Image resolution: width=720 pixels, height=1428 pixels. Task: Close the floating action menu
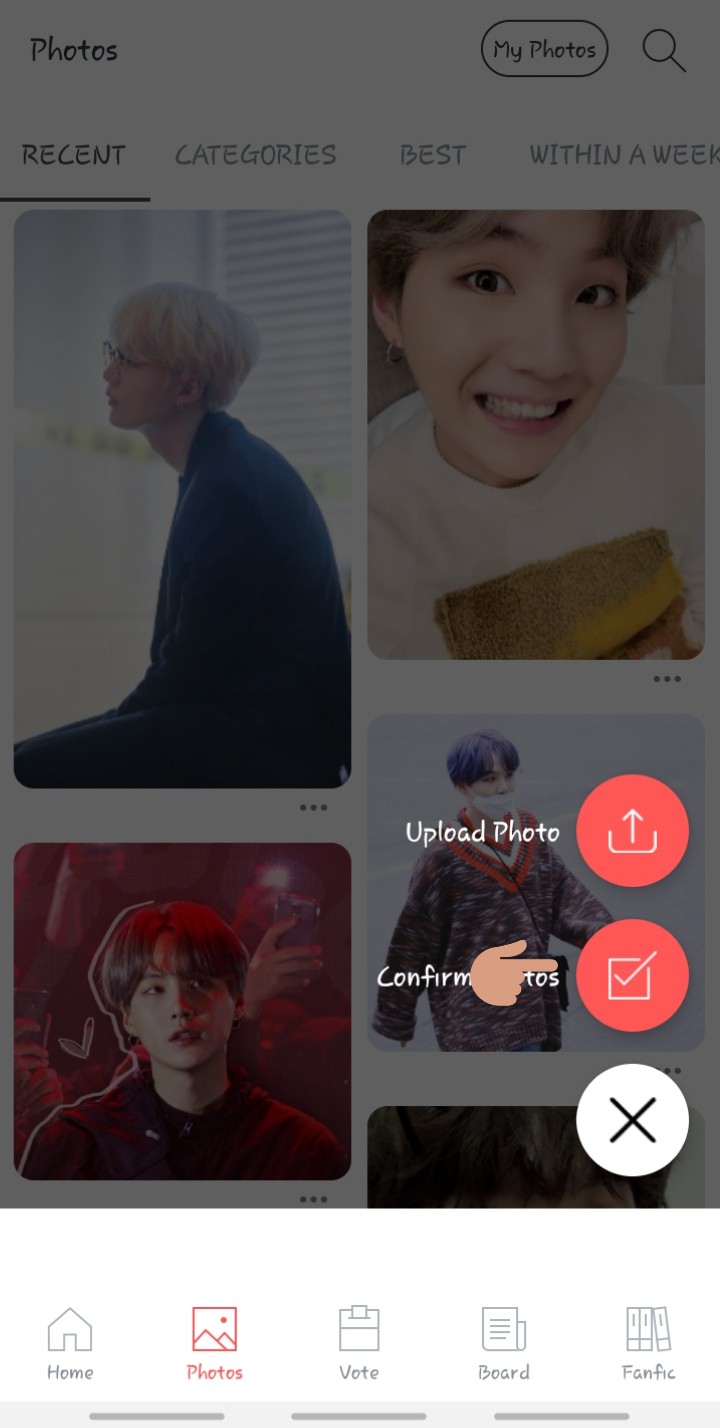(632, 1119)
